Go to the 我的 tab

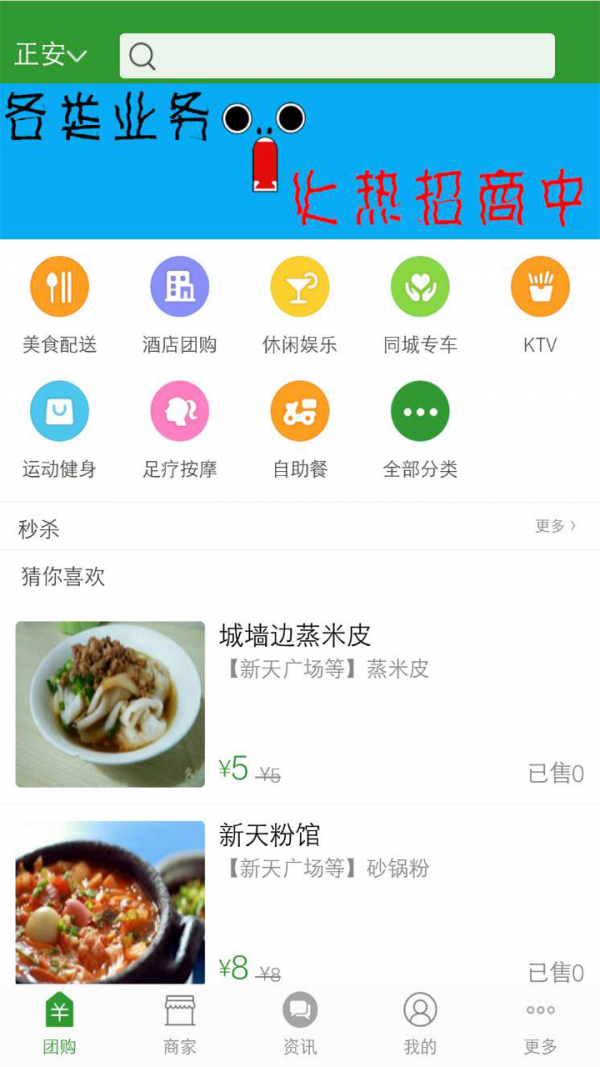(x=420, y=1025)
